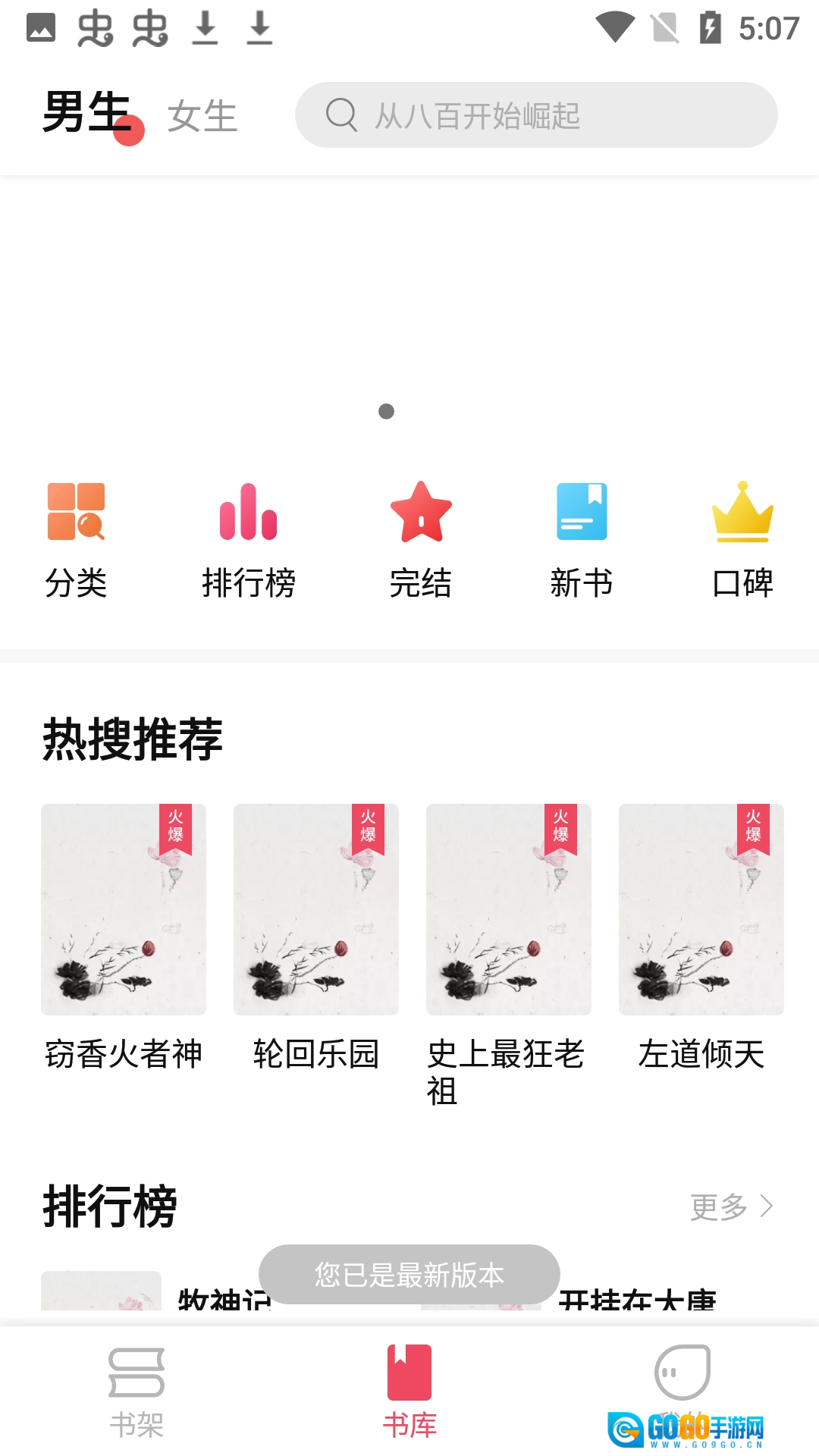Open the search box 从八百开始崛起

(535, 115)
